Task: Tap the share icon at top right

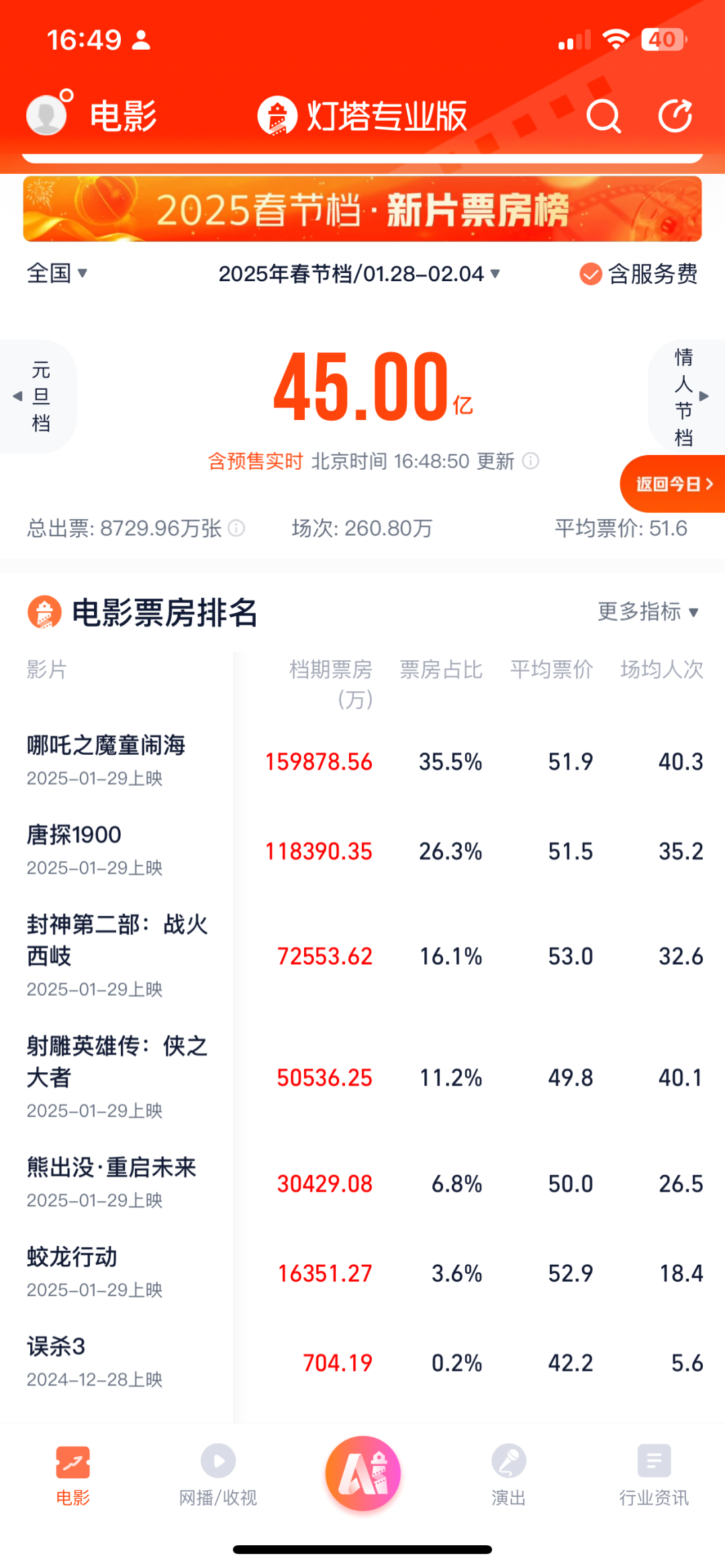Action: (675, 116)
